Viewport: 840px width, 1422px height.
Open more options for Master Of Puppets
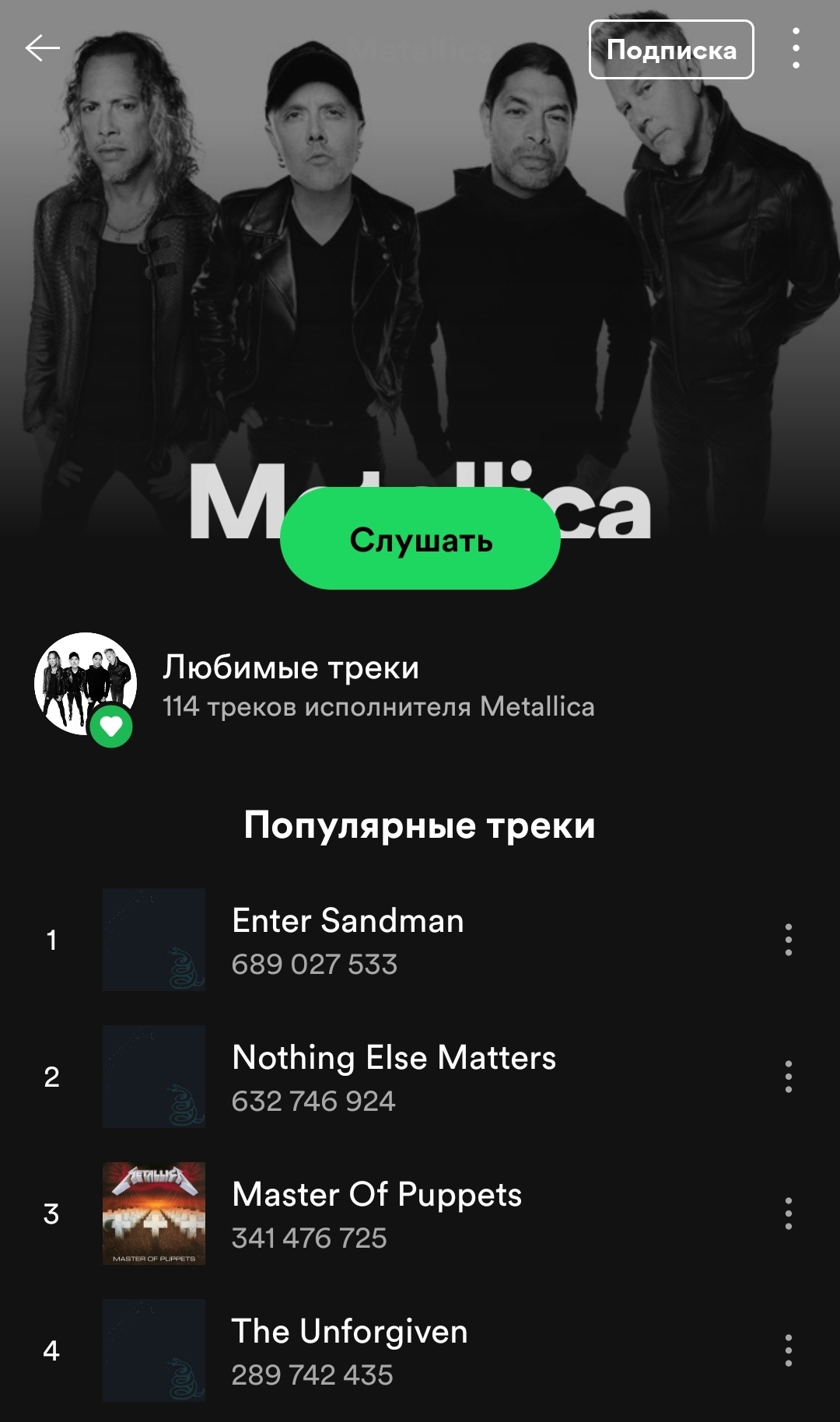point(788,1214)
